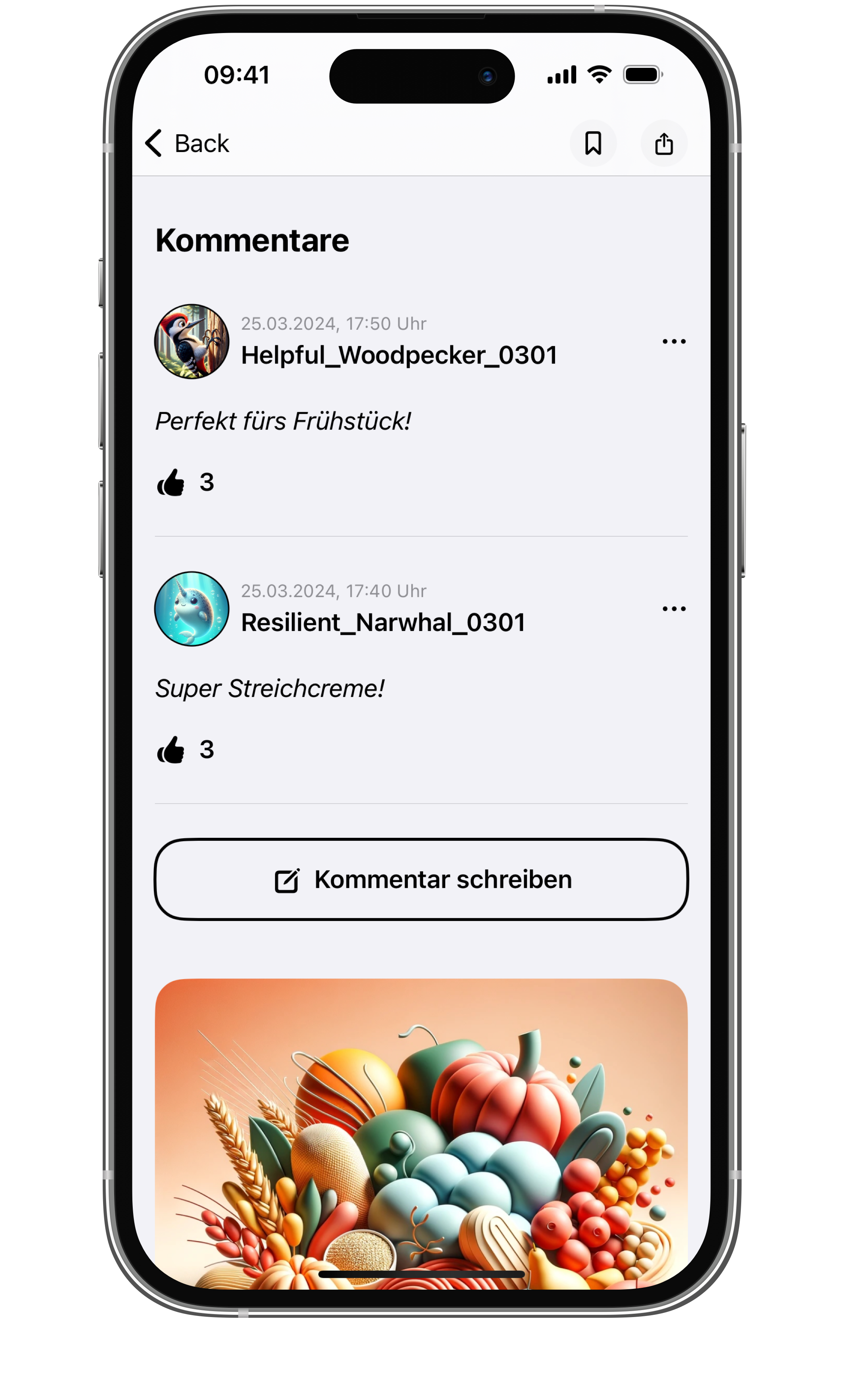
Task: Go back to the previous screen
Action: [187, 143]
